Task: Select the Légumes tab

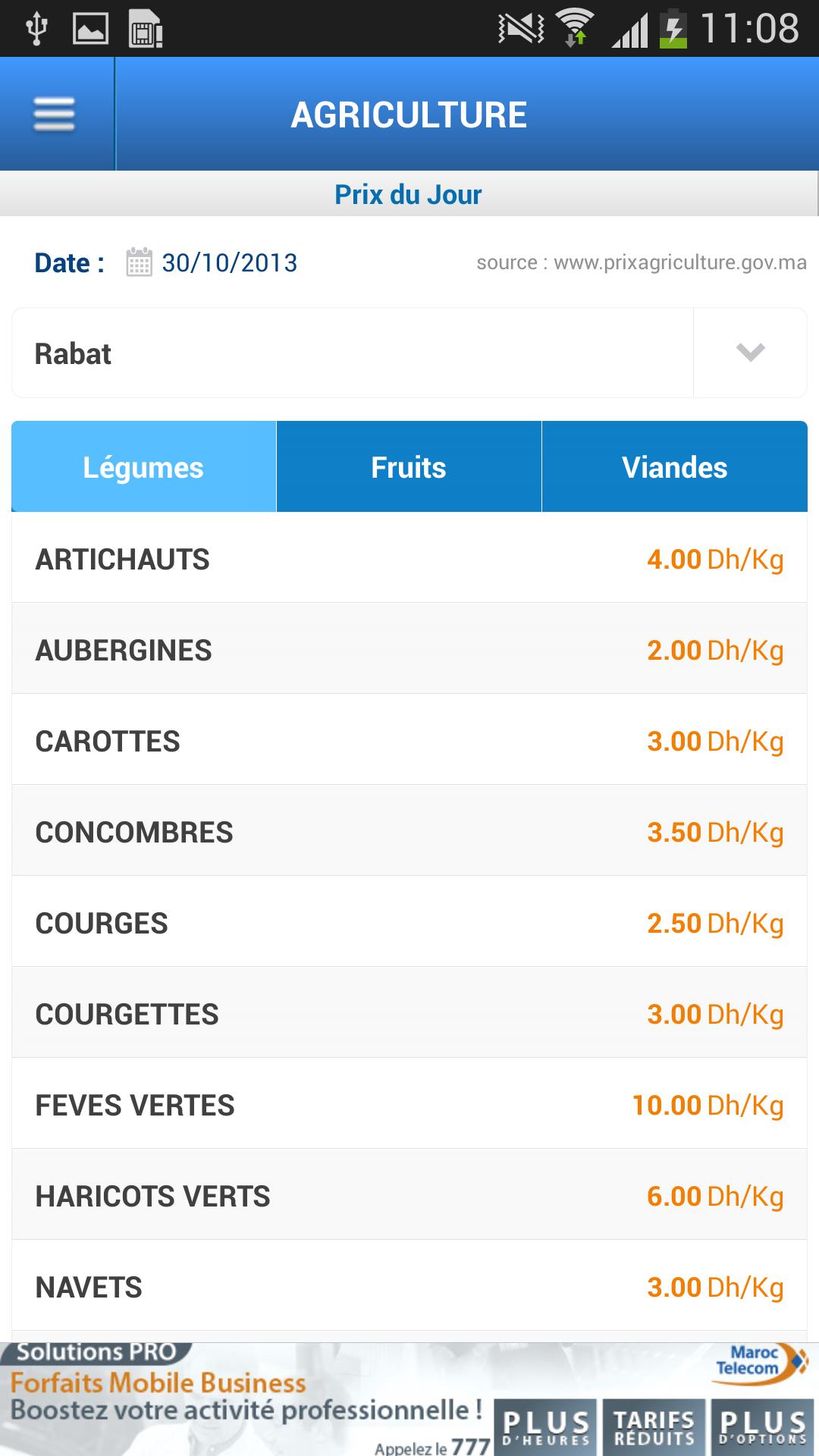Action: [x=143, y=467]
